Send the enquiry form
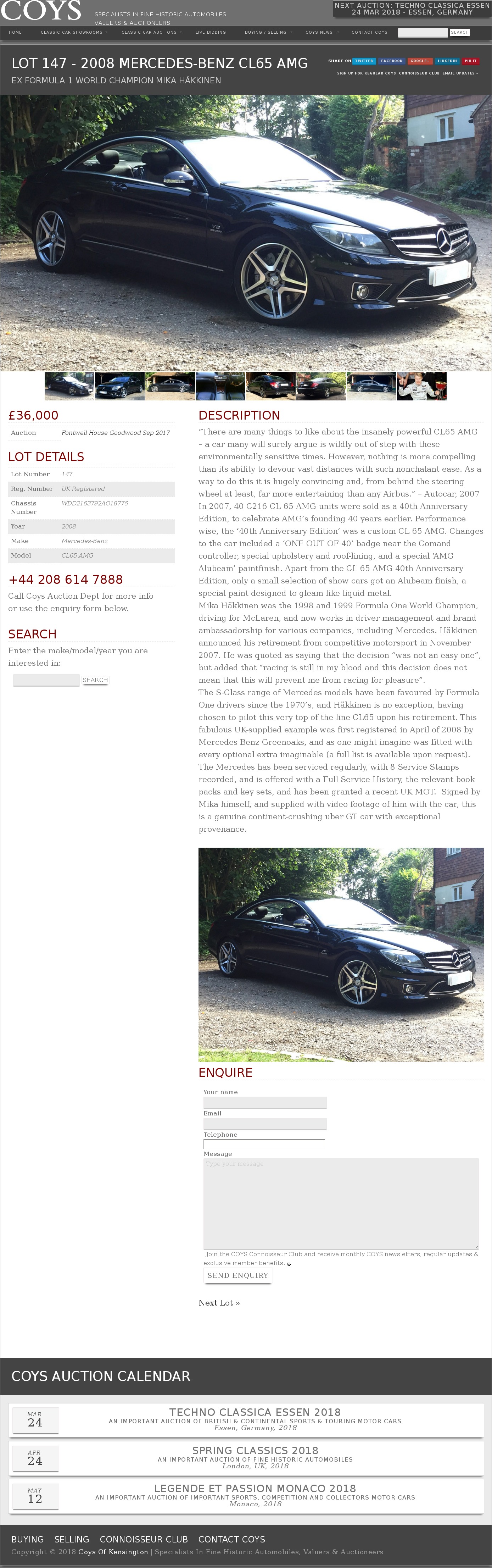The width and height of the screenshot is (492, 1568). click(238, 1275)
